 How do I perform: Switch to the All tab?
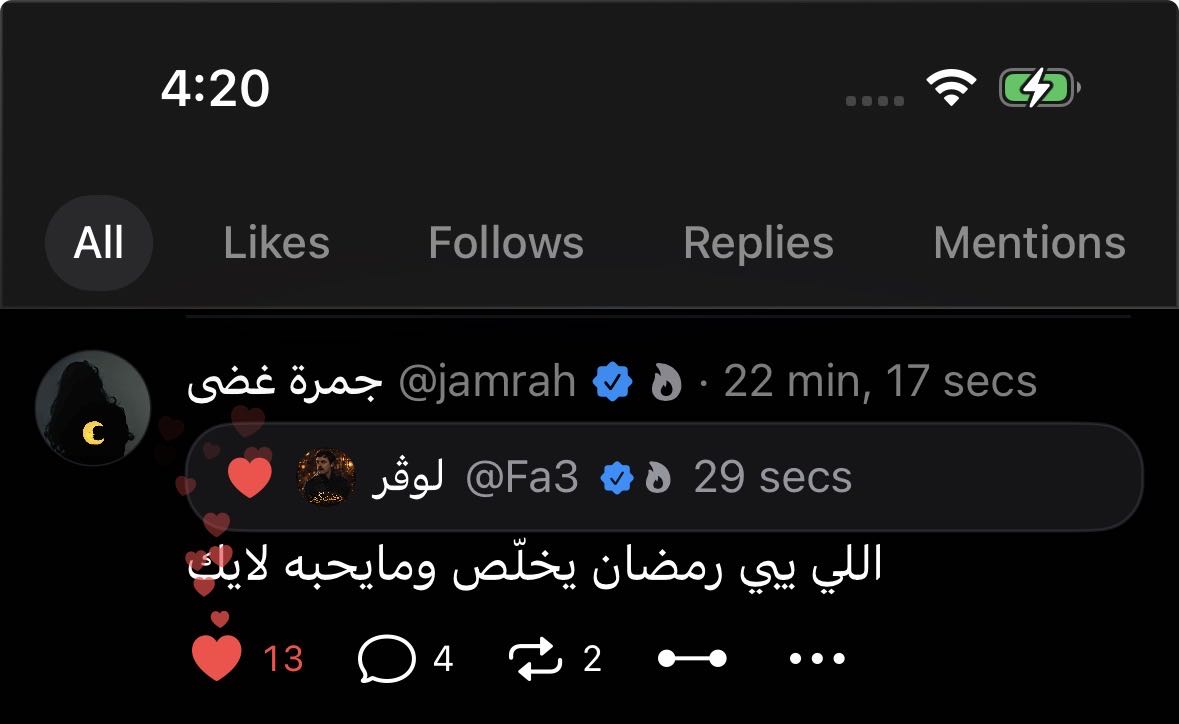coord(98,243)
